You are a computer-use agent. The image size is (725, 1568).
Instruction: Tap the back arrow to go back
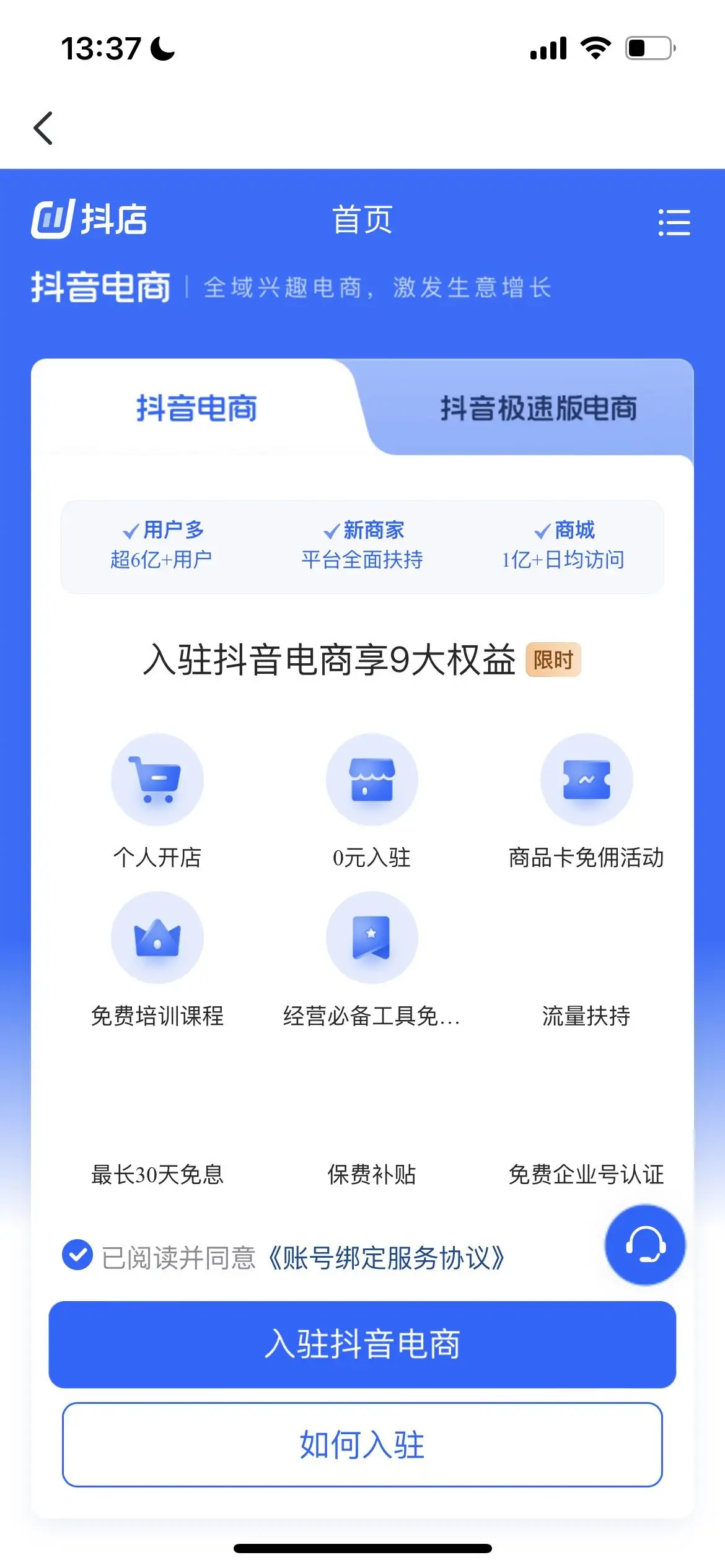(x=43, y=128)
